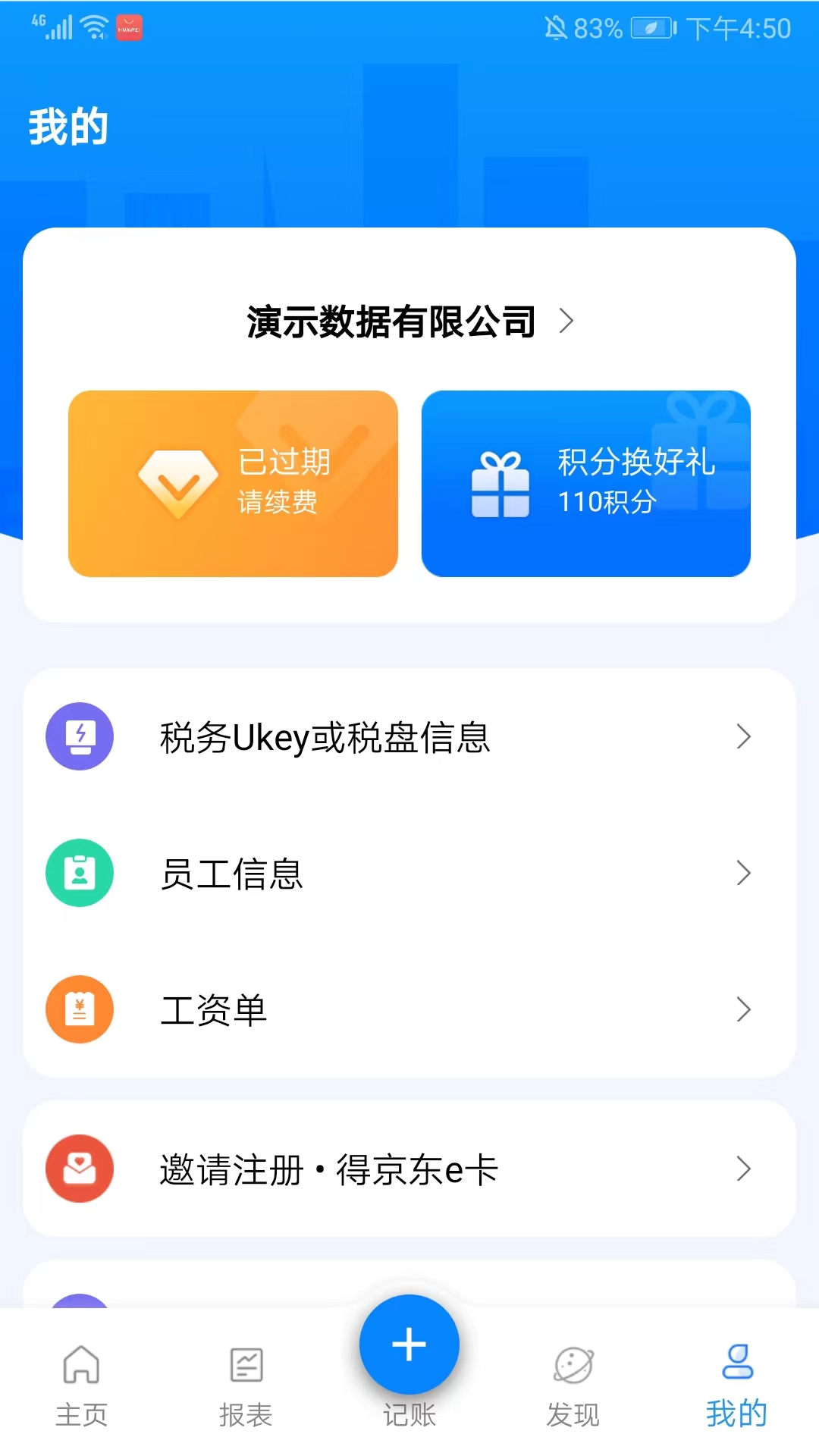Expand 员工信息 with the right arrow
819x1456 pixels.
[742, 873]
